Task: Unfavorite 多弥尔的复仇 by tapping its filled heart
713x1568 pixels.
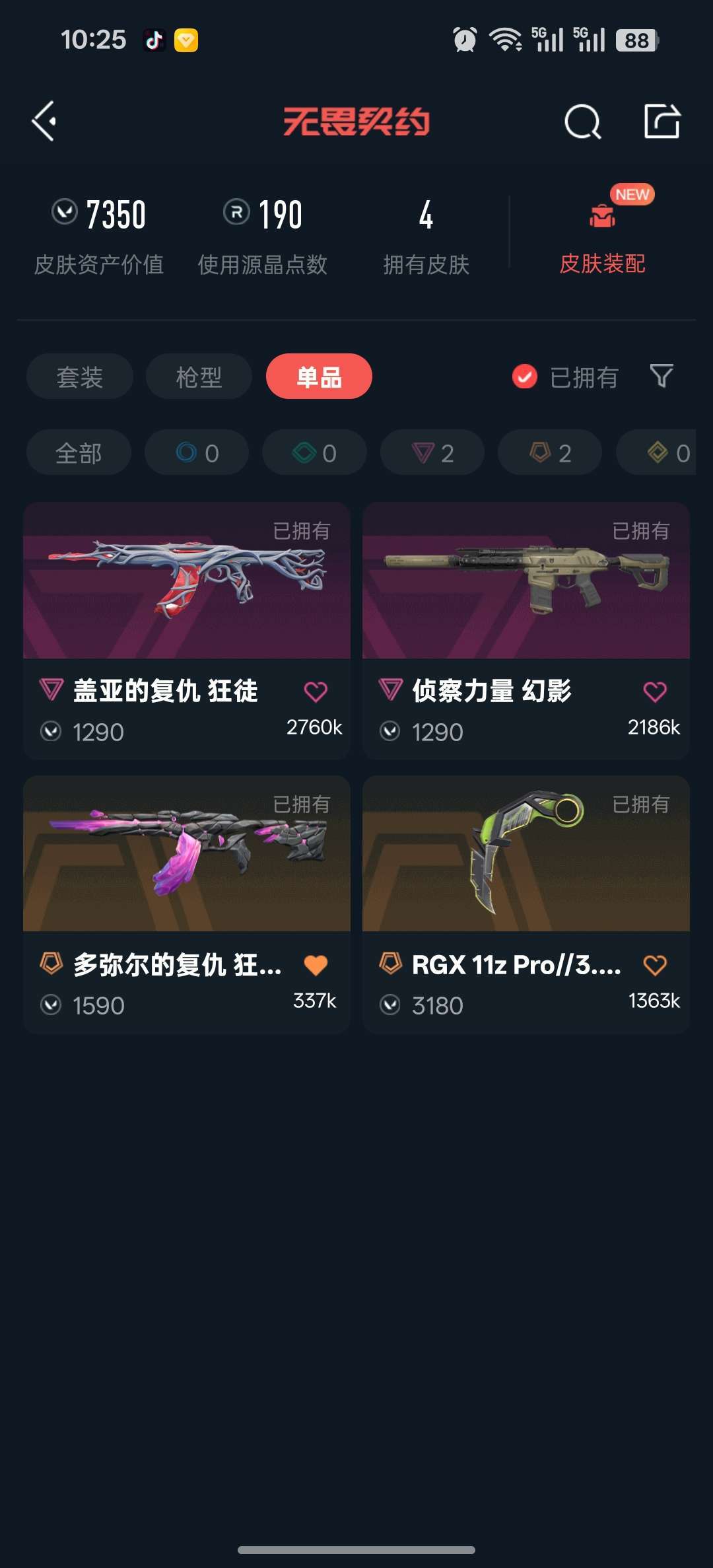Action: [316, 964]
